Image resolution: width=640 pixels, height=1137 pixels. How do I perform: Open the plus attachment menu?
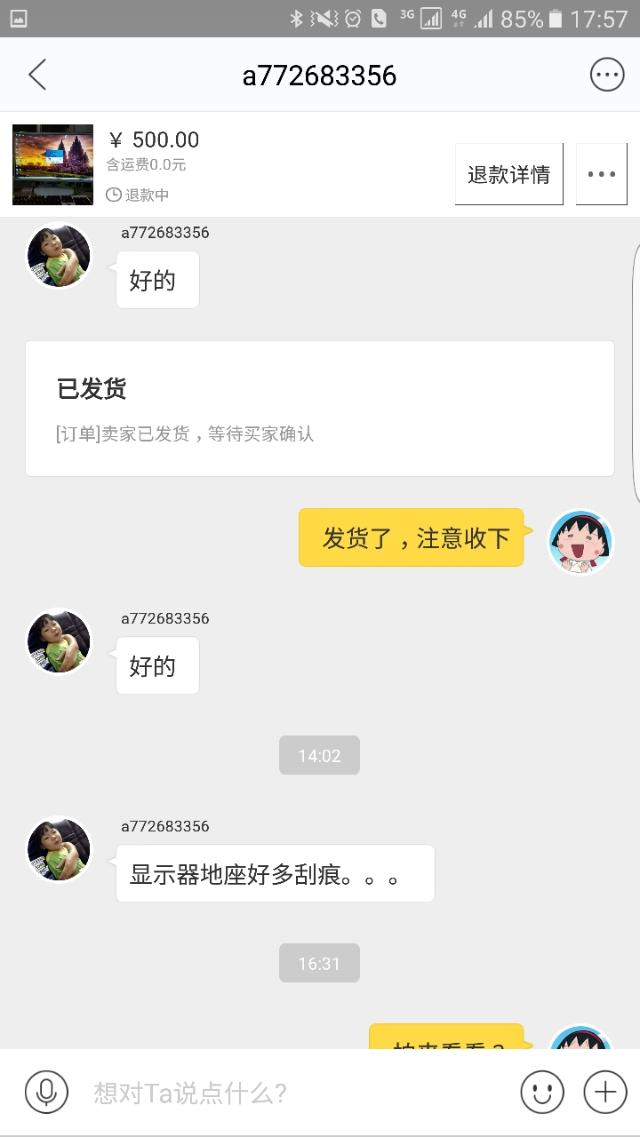[x=605, y=1092]
